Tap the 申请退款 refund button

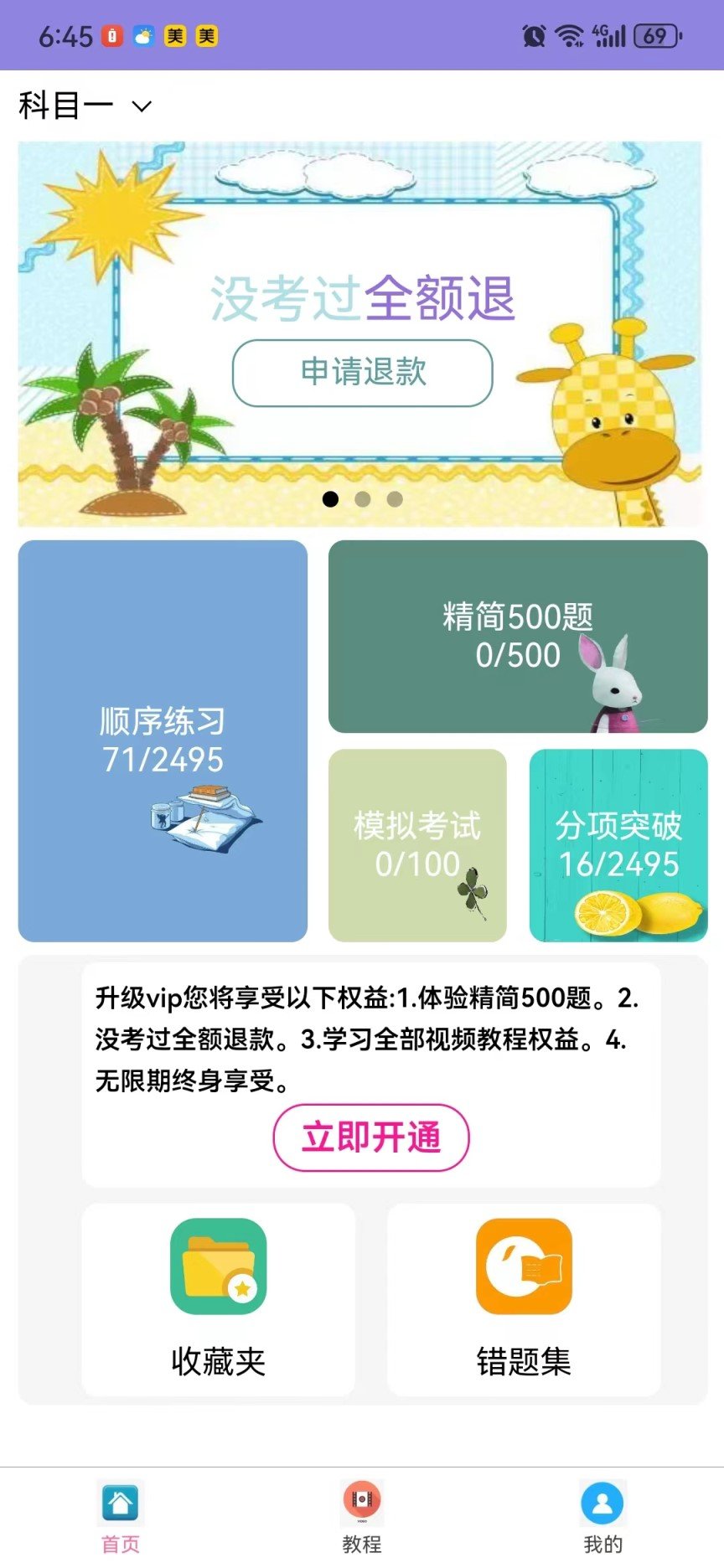[x=362, y=373]
